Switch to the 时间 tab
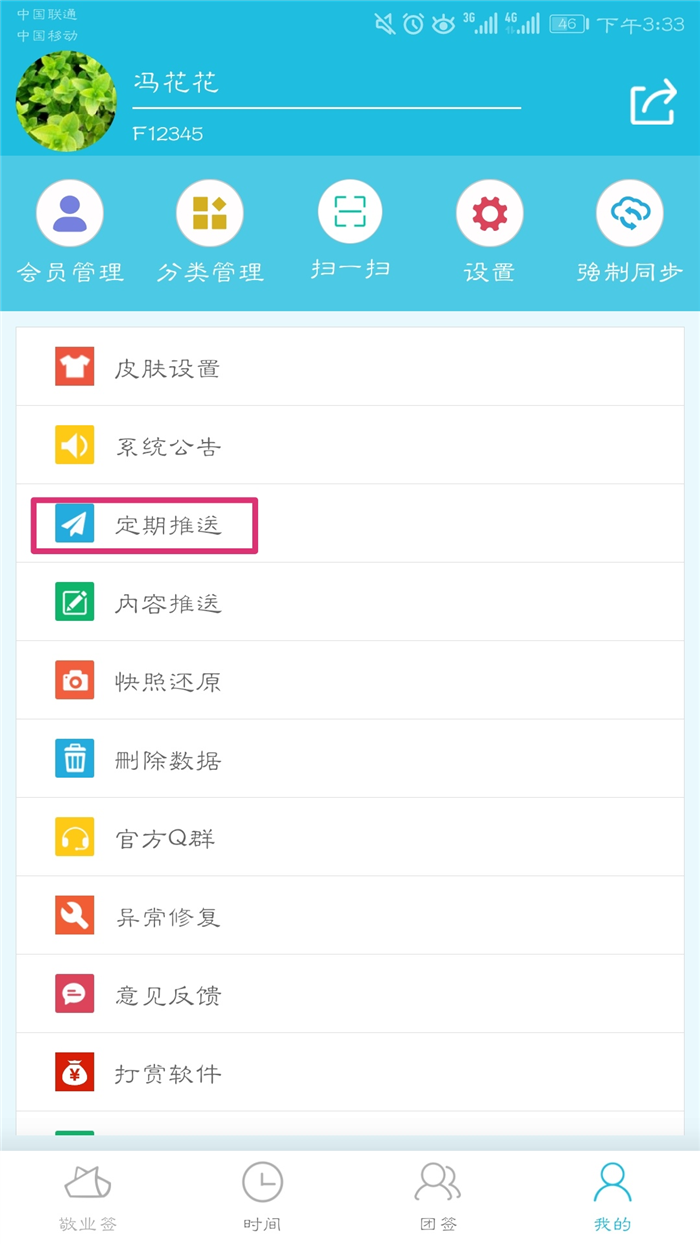Image resolution: width=700 pixels, height=1244 pixels. point(262,1197)
